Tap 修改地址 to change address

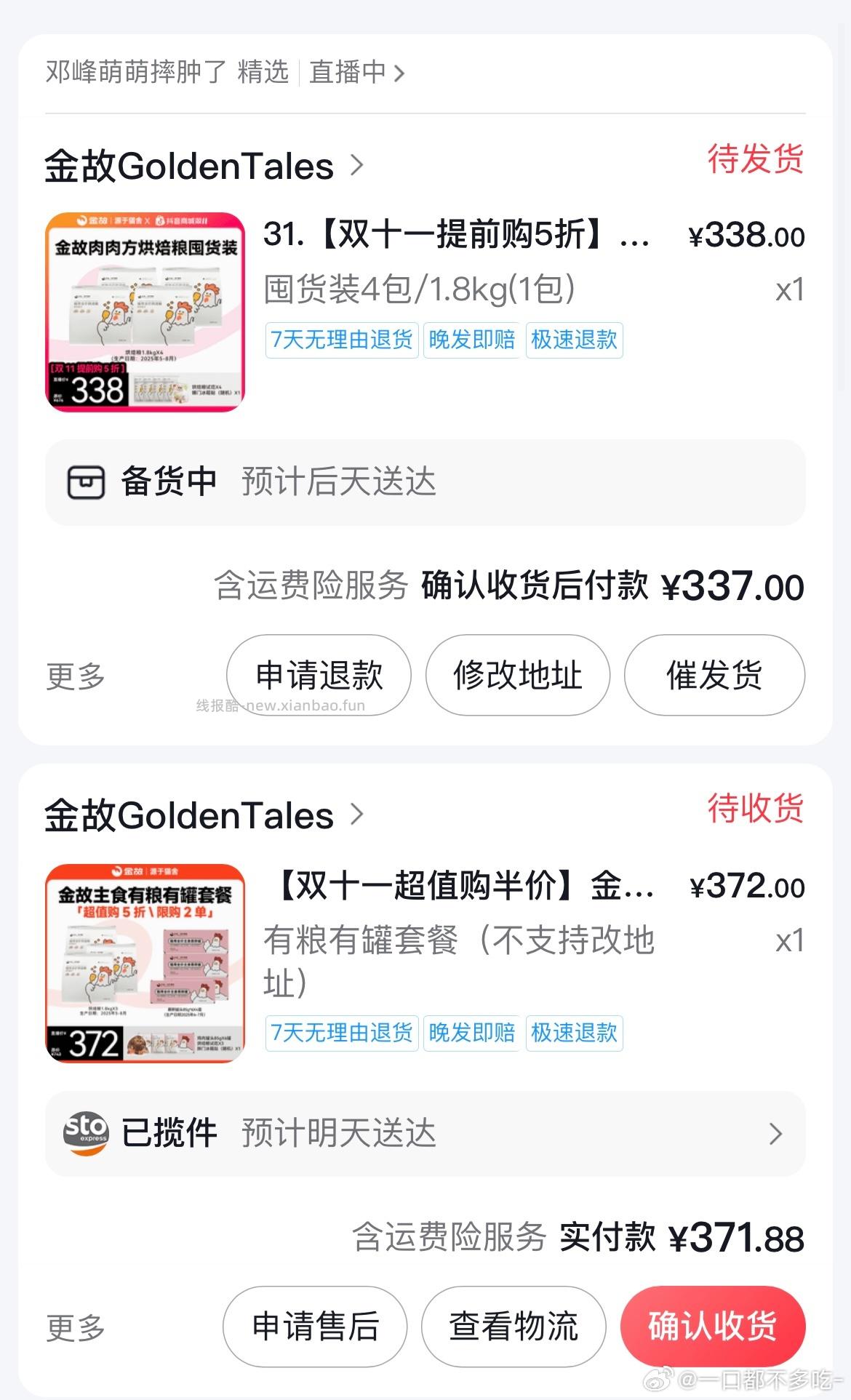(x=517, y=675)
